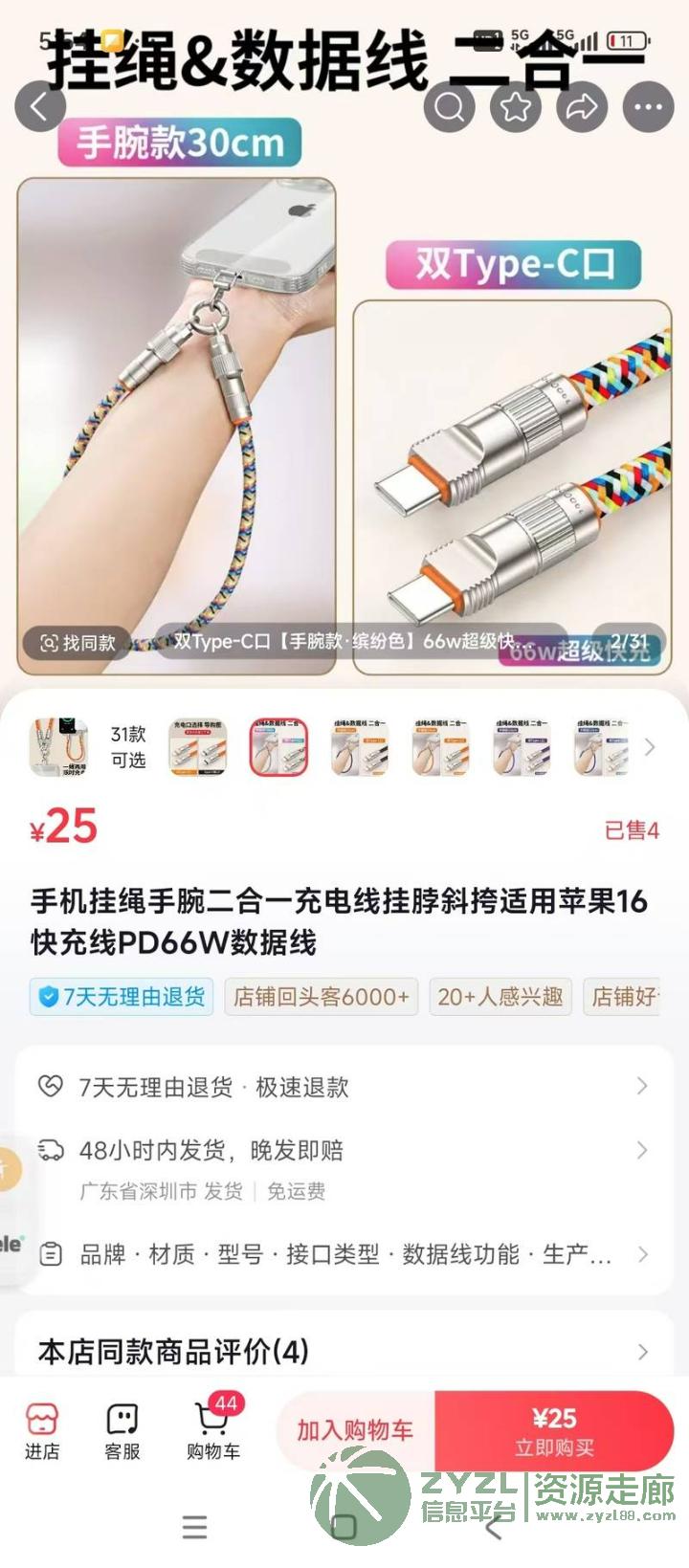689x1568 pixels.
Task: Tap the 店铺回头客6000+ chip
Action: click(x=322, y=997)
